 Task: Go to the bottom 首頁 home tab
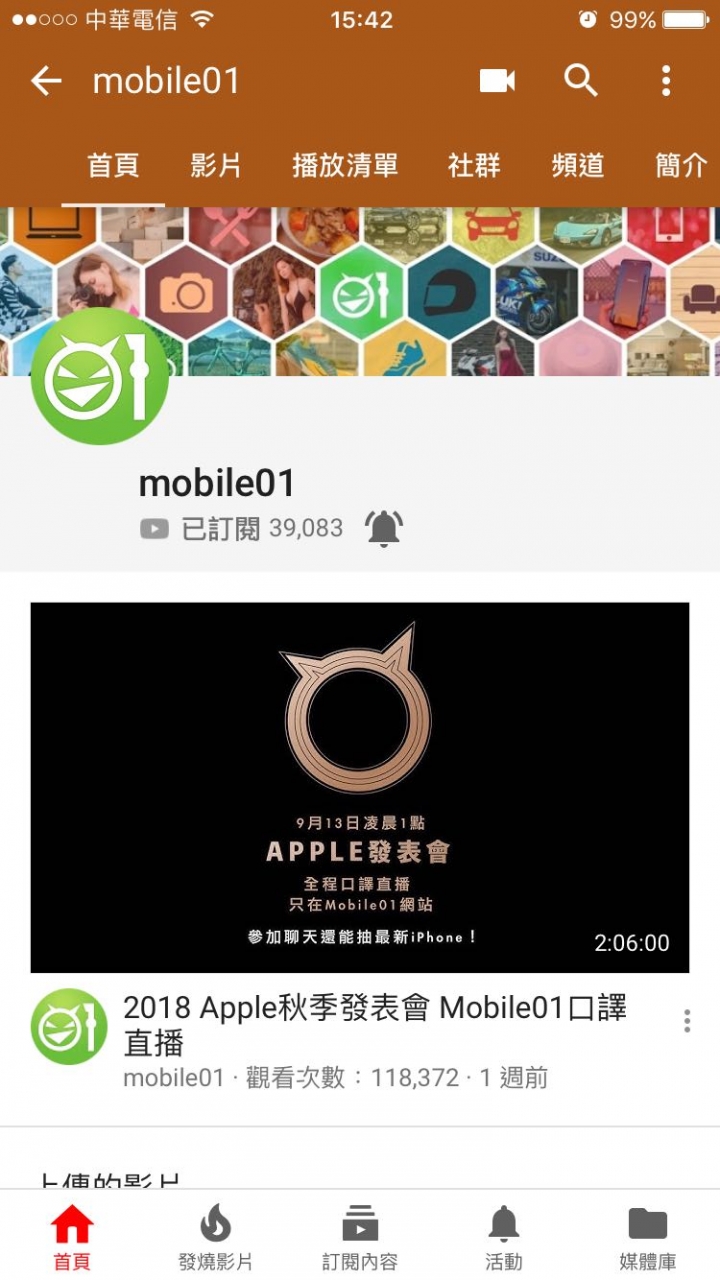[x=72, y=1238]
